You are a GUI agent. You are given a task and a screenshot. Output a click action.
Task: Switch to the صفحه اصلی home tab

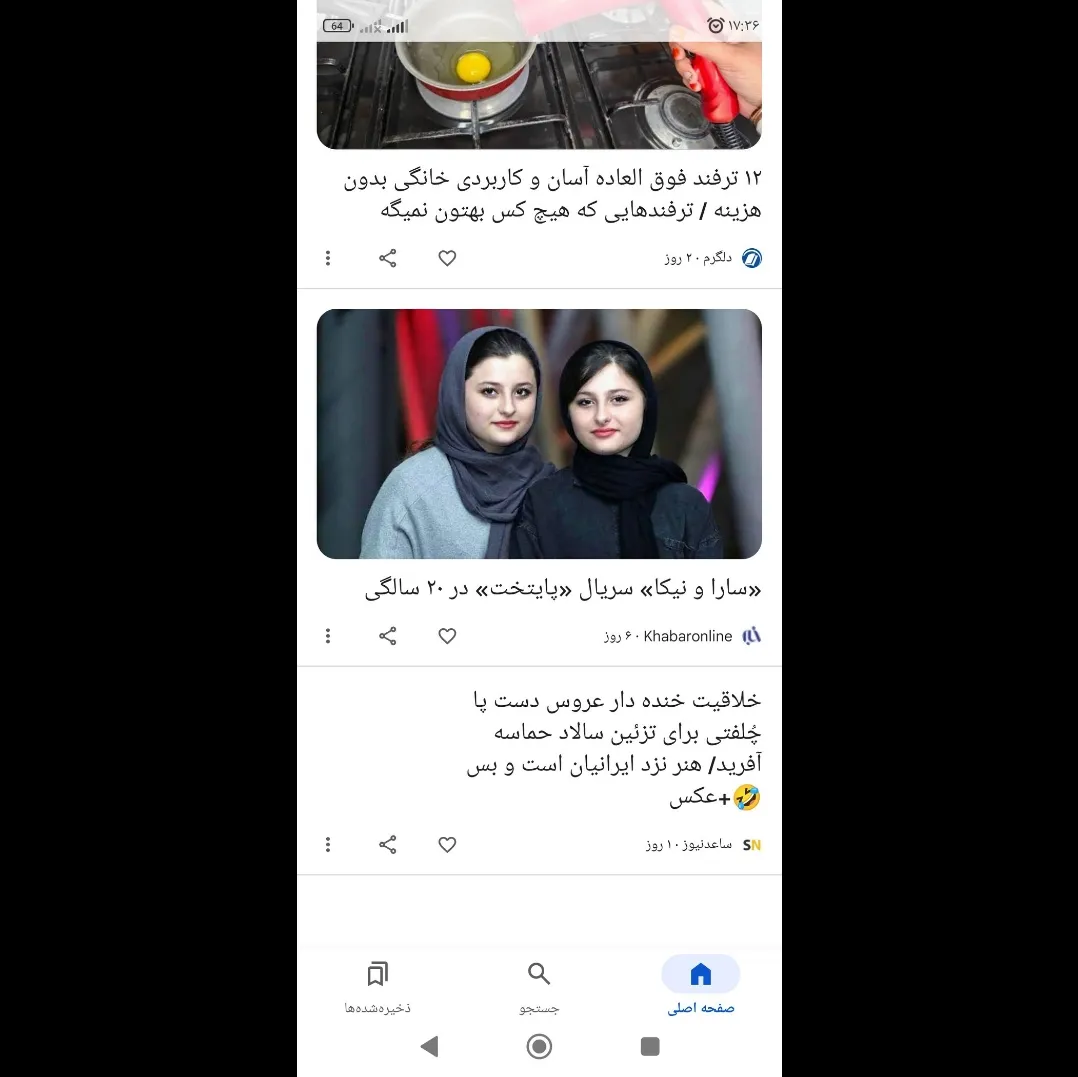(701, 986)
